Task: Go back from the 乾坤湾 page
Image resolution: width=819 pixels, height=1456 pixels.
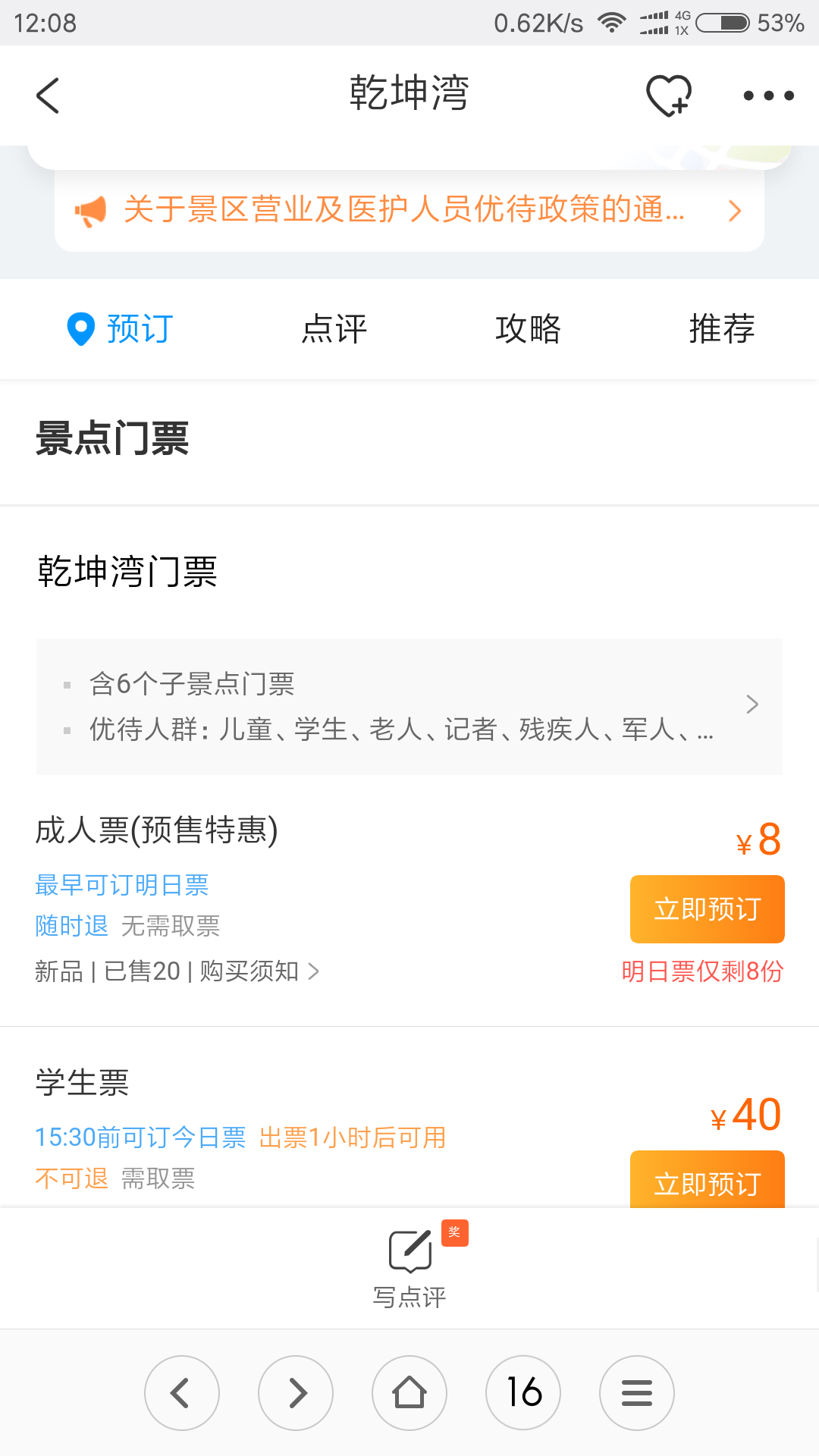Action: click(48, 96)
